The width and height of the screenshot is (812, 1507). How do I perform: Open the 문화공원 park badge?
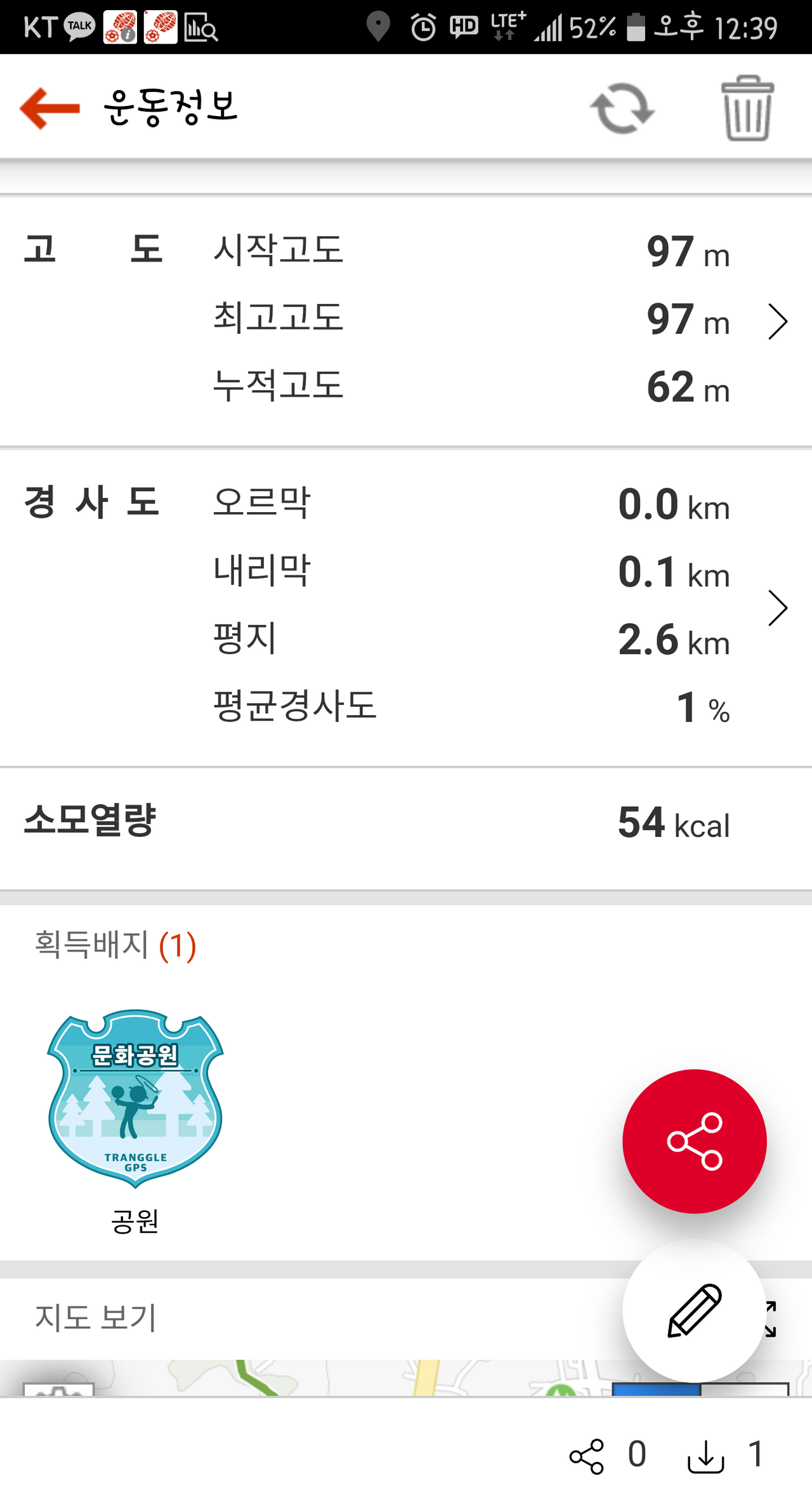[135, 1098]
